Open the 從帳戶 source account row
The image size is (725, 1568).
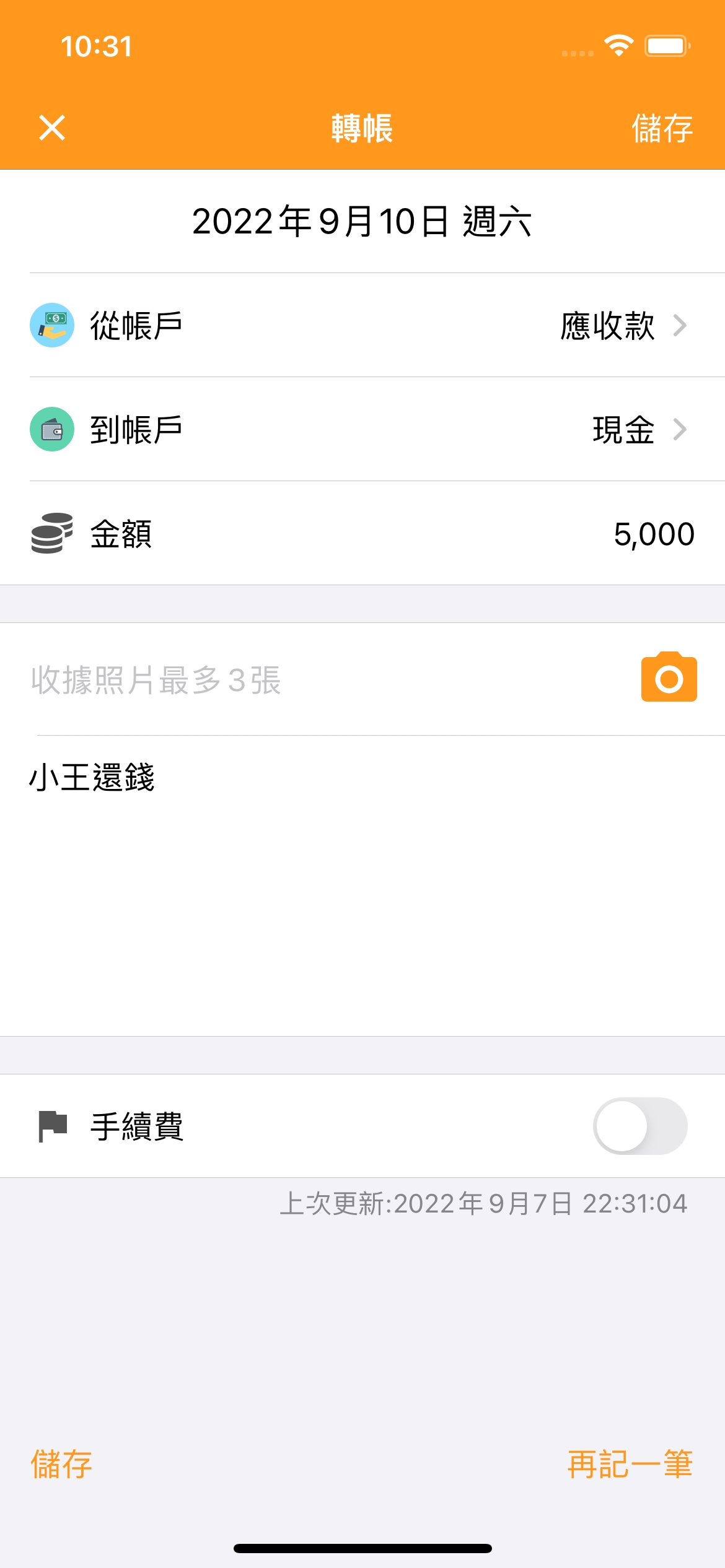(362, 325)
